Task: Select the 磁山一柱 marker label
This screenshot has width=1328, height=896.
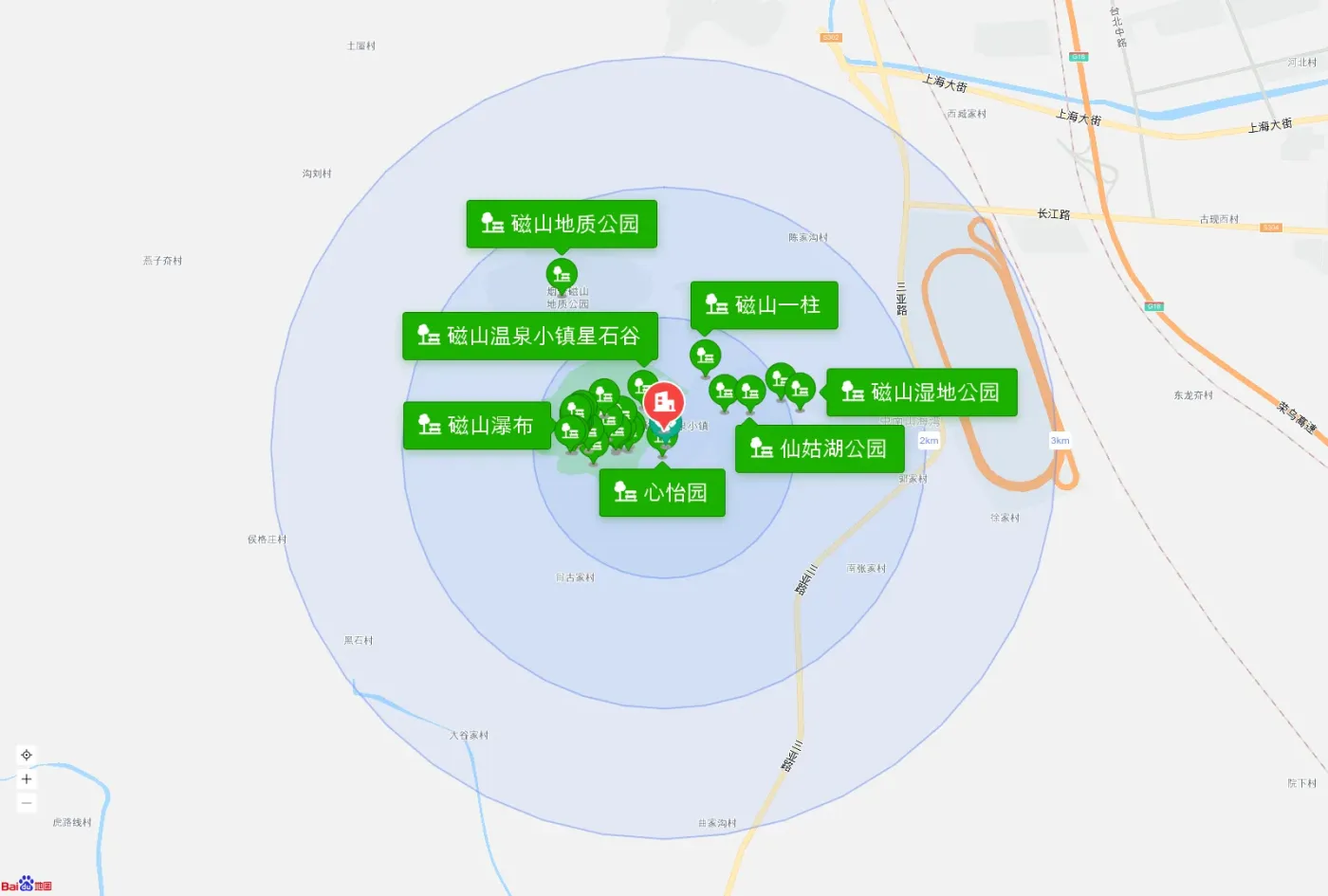Action: point(764,305)
